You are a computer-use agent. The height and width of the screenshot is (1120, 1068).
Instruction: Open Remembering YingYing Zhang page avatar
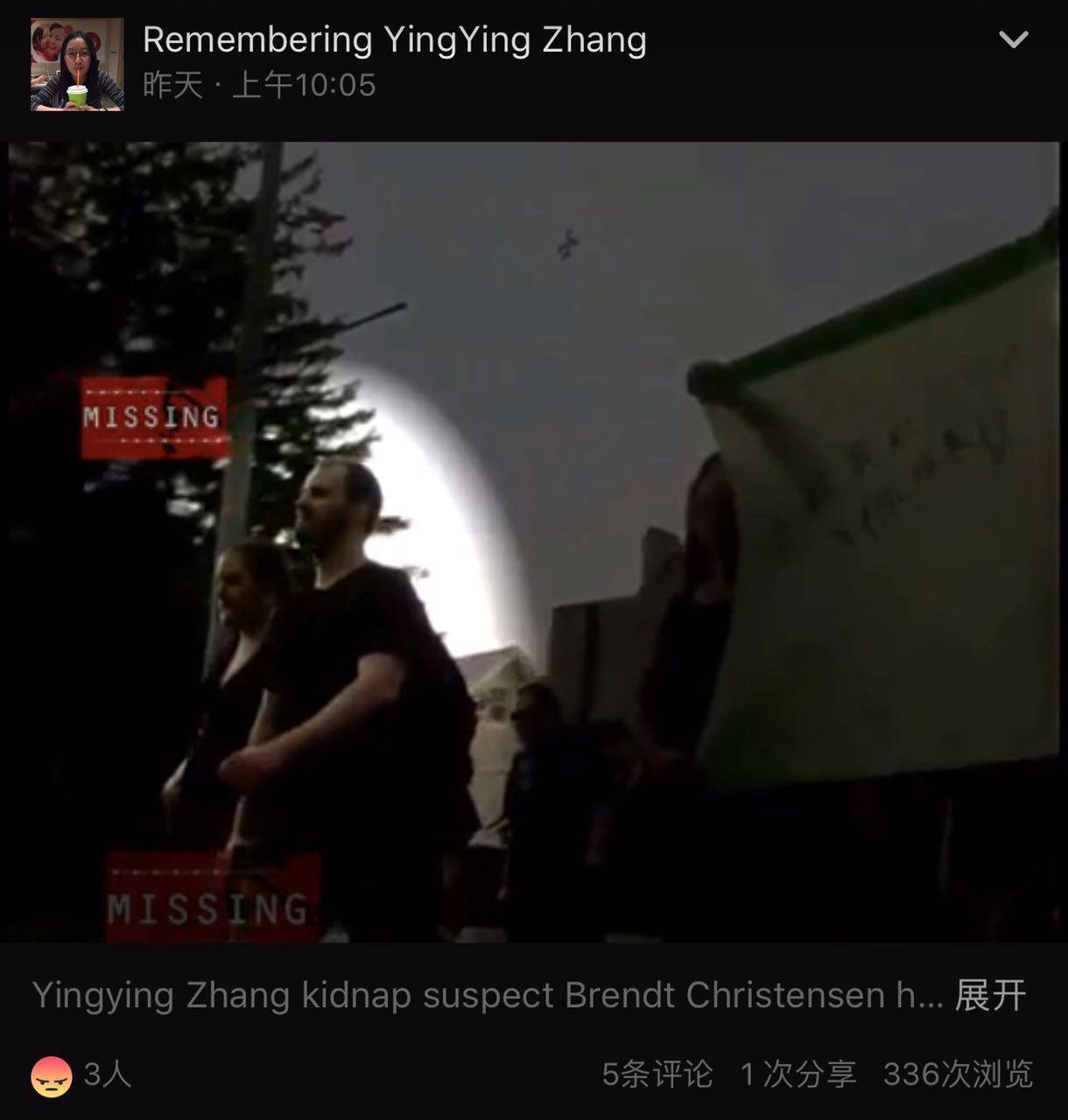click(x=77, y=65)
